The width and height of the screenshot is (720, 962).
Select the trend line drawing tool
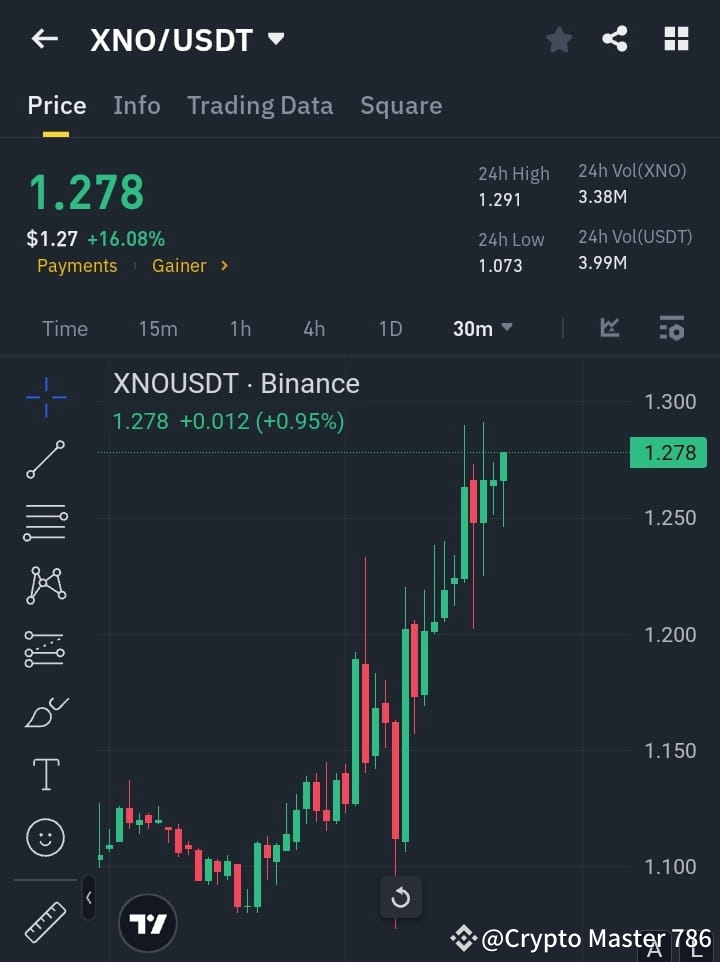44,460
